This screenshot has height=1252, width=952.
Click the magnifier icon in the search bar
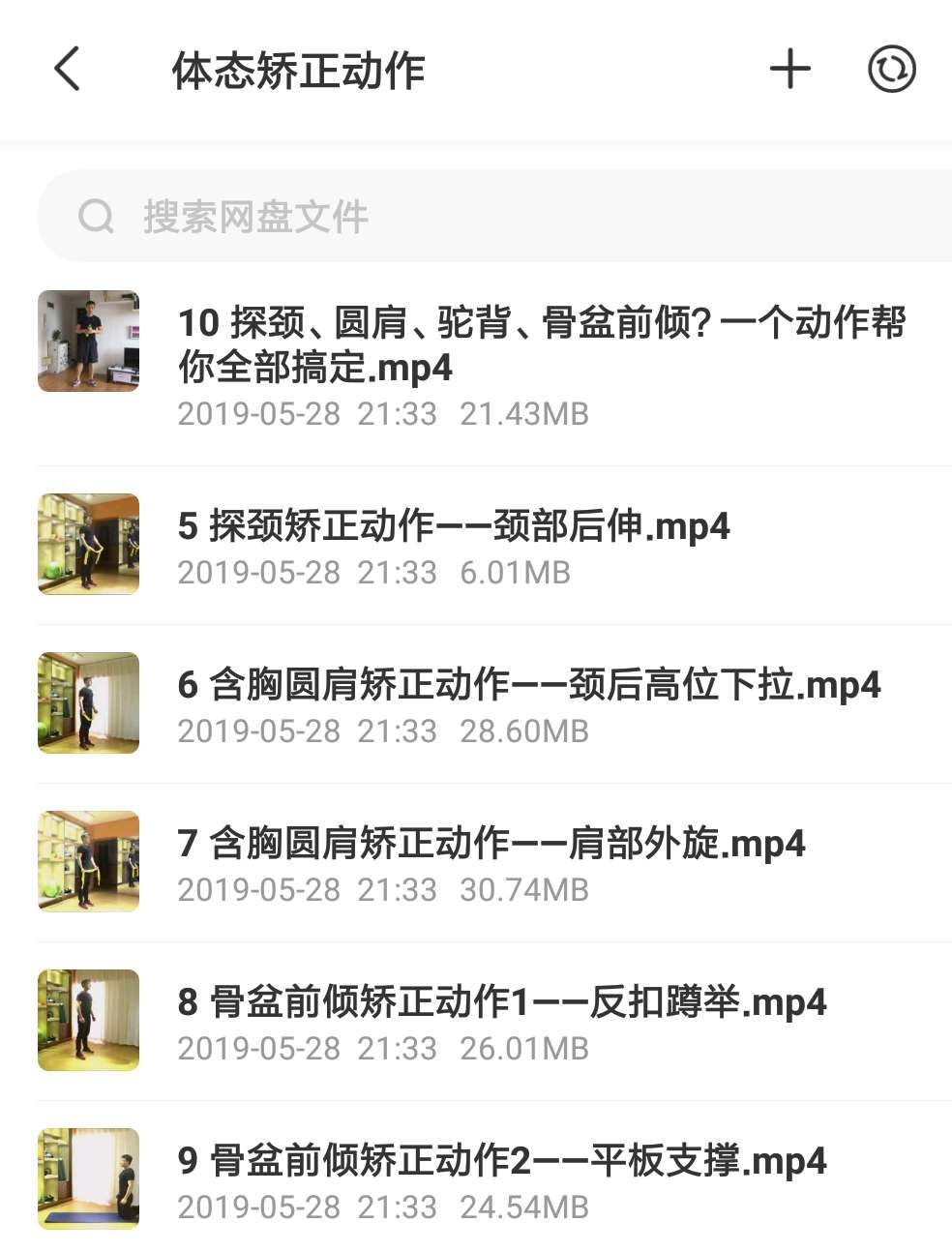(x=96, y=216)
